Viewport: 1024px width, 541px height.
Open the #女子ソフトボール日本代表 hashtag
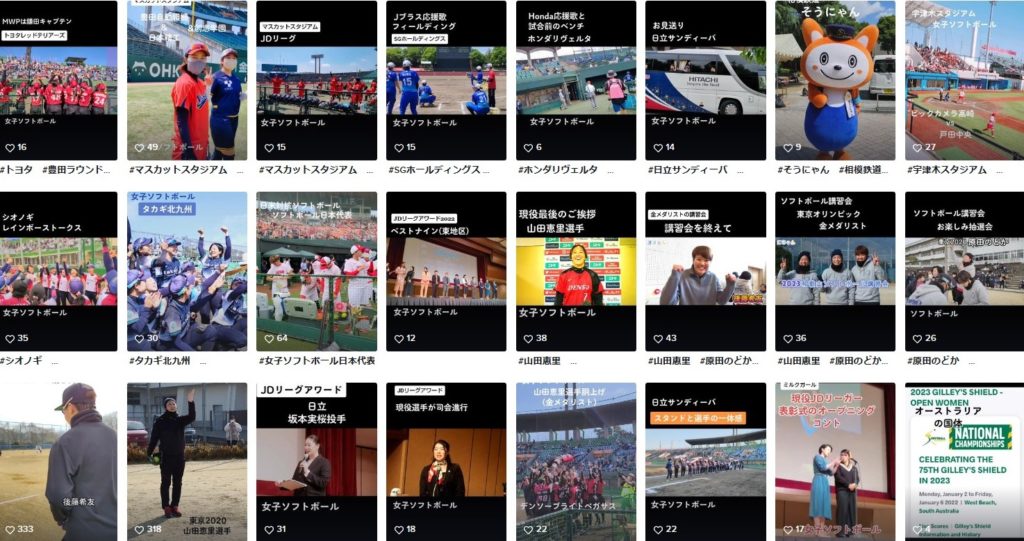coord(316,361)
